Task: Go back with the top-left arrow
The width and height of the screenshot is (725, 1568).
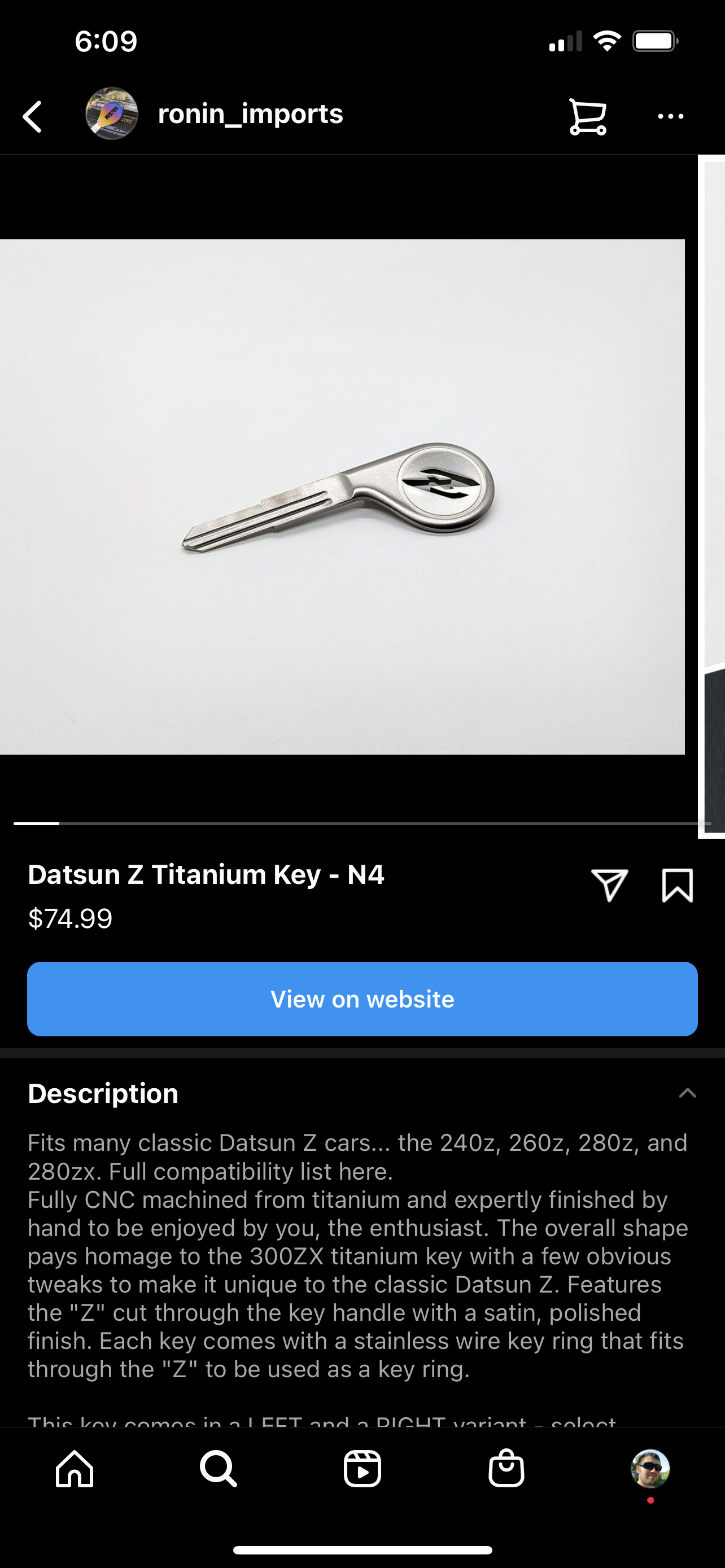Action: [x=32, y=116]
